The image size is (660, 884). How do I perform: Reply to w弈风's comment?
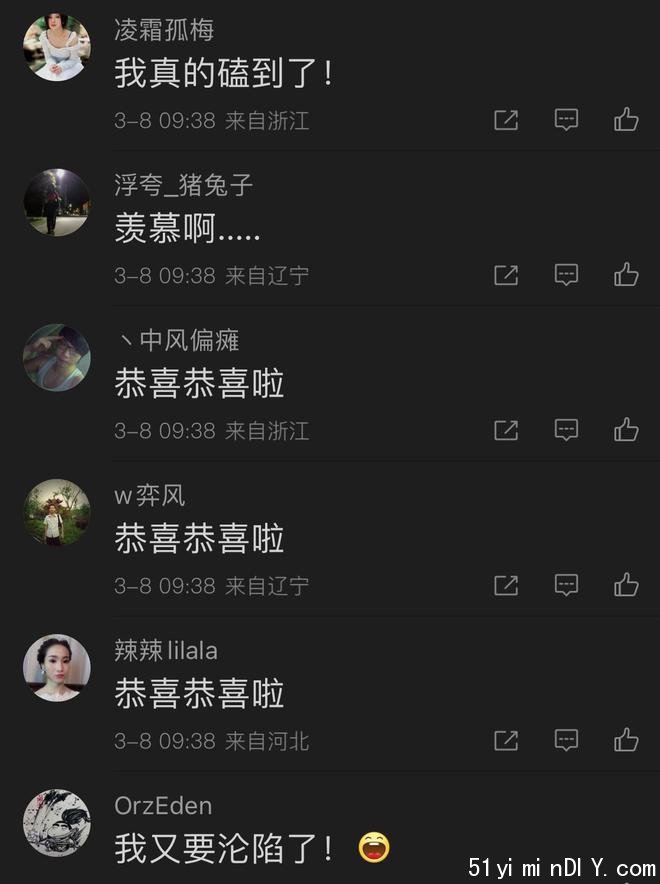point(566,585)
